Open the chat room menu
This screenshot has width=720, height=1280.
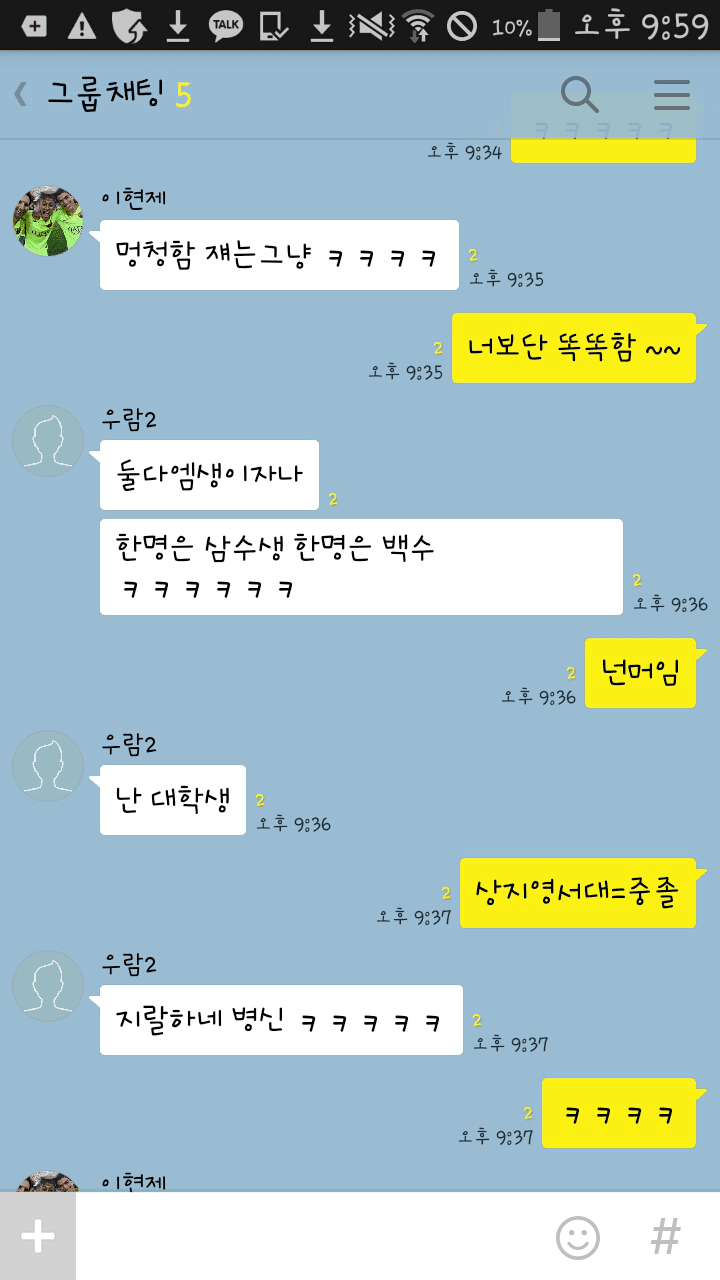coord(672,95)
